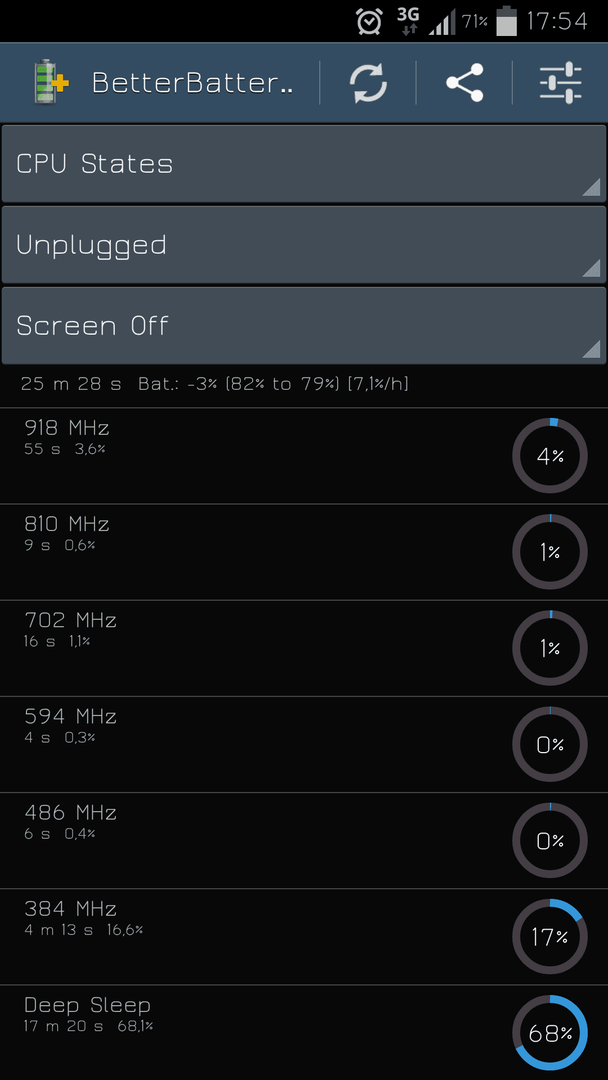
Task: Expand the CPU States dropdown
Action: coord(304,164)
